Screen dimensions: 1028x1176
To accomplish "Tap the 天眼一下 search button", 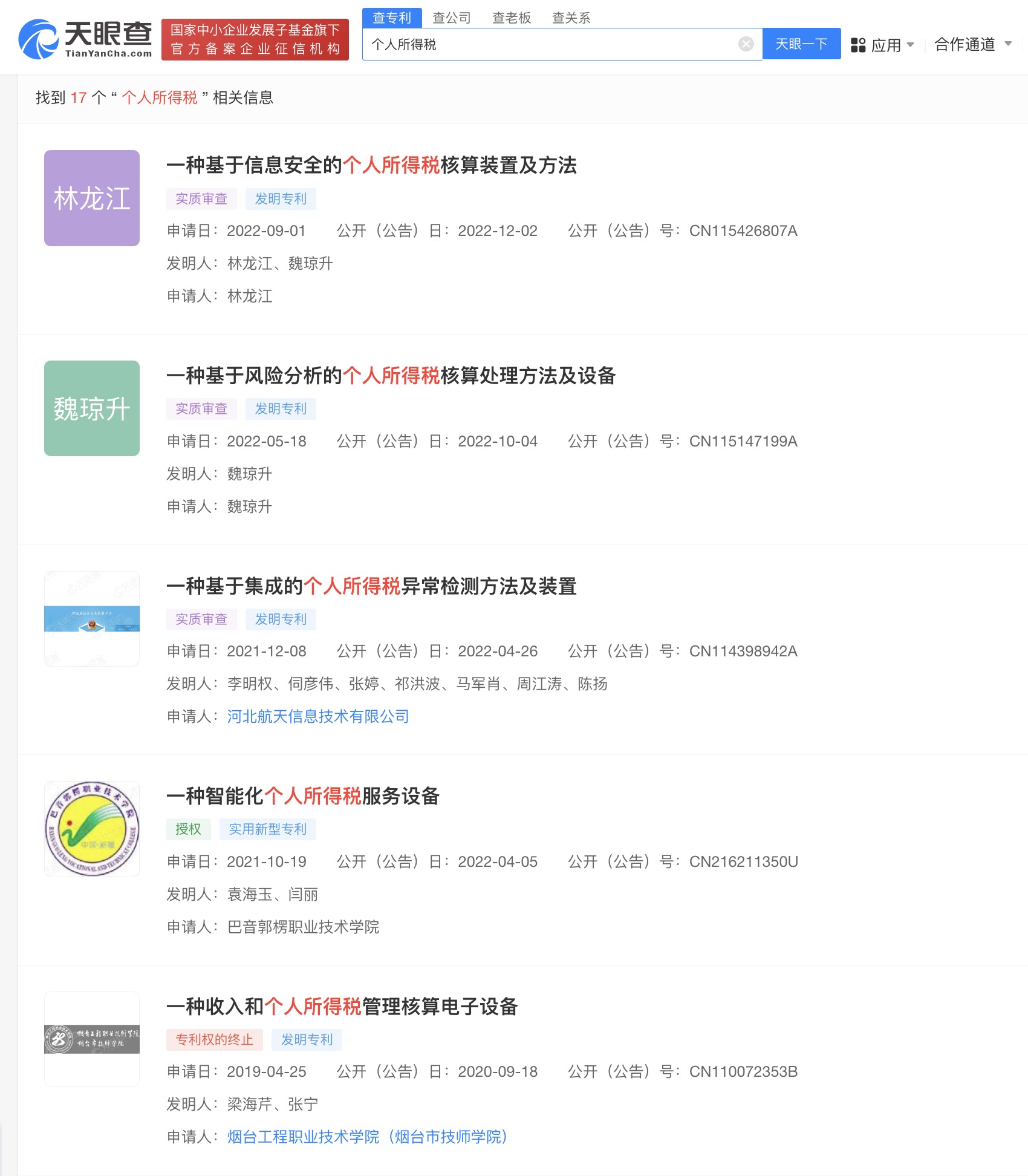I will [801, 44].
